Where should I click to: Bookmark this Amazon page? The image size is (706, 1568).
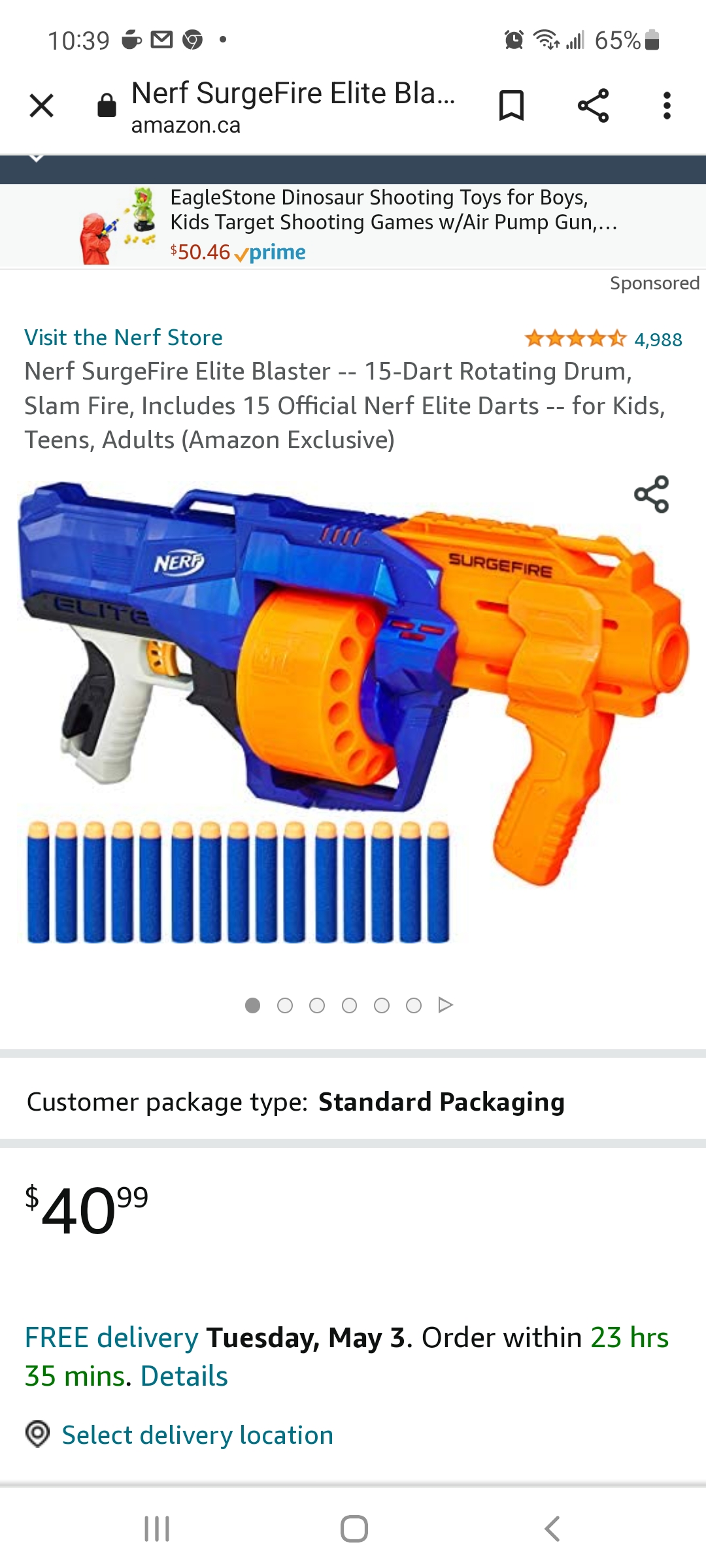511,106
